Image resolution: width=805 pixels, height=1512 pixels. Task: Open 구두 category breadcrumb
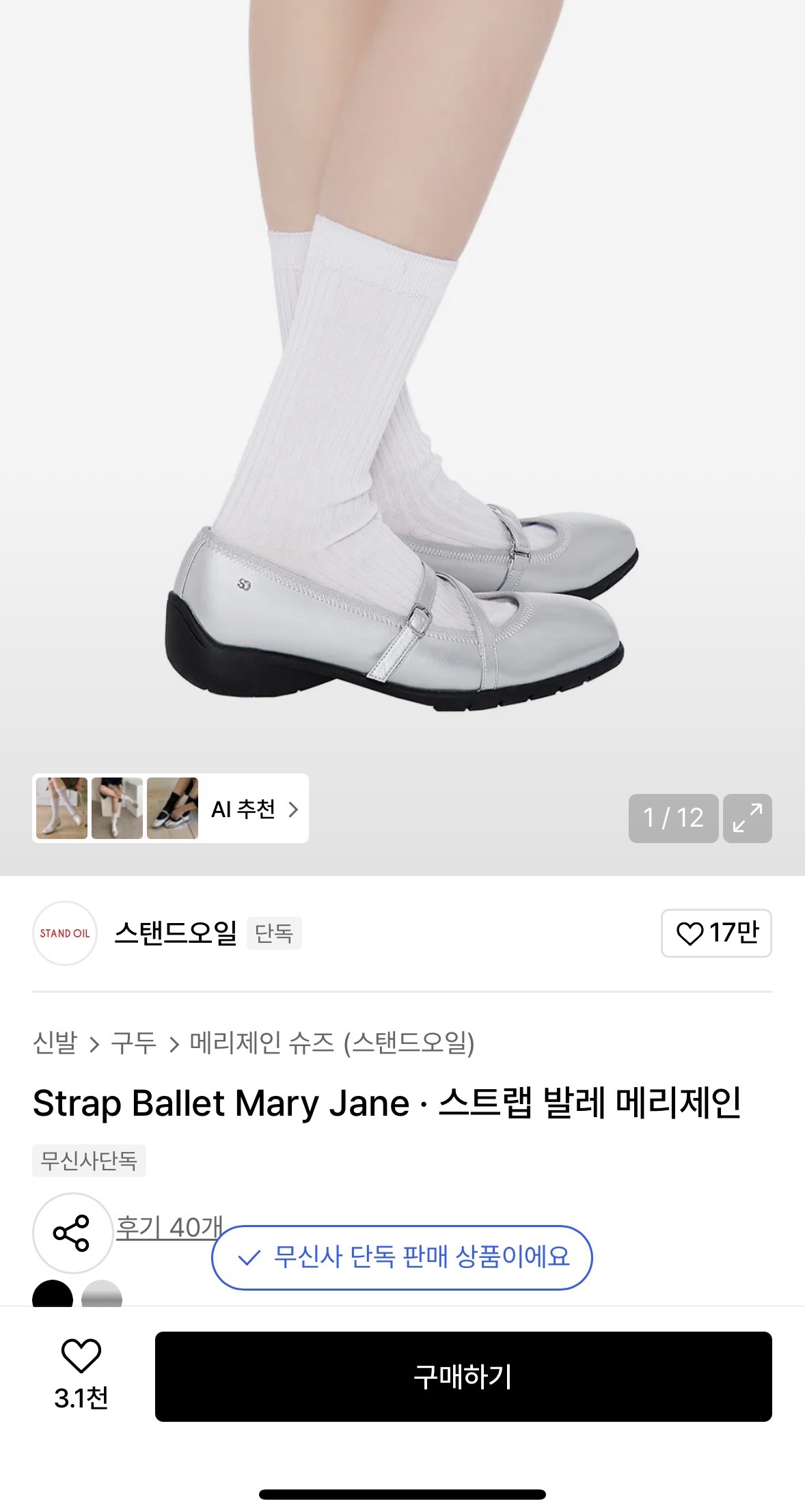pyautogui.click(x=134, y=1043)
